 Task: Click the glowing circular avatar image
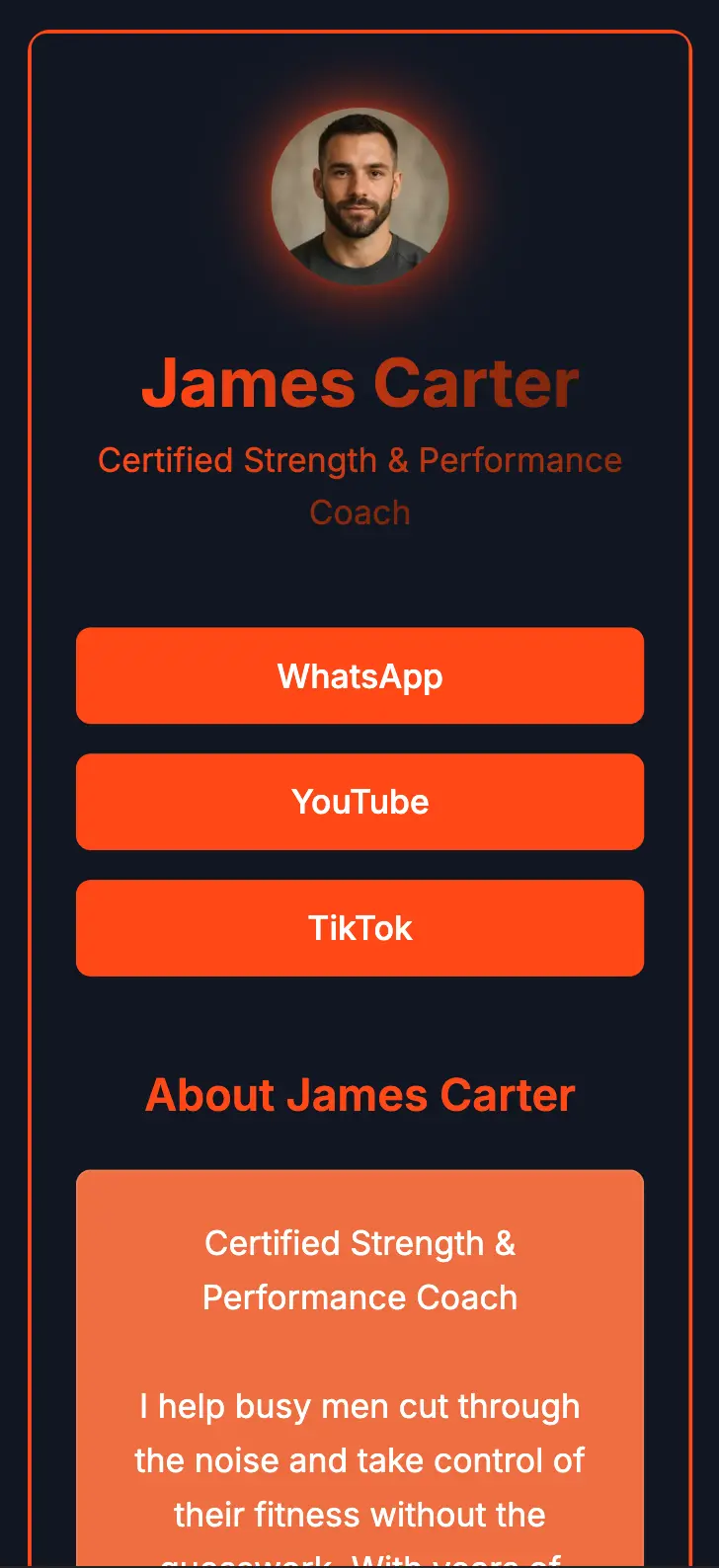(x=359, y=196)
